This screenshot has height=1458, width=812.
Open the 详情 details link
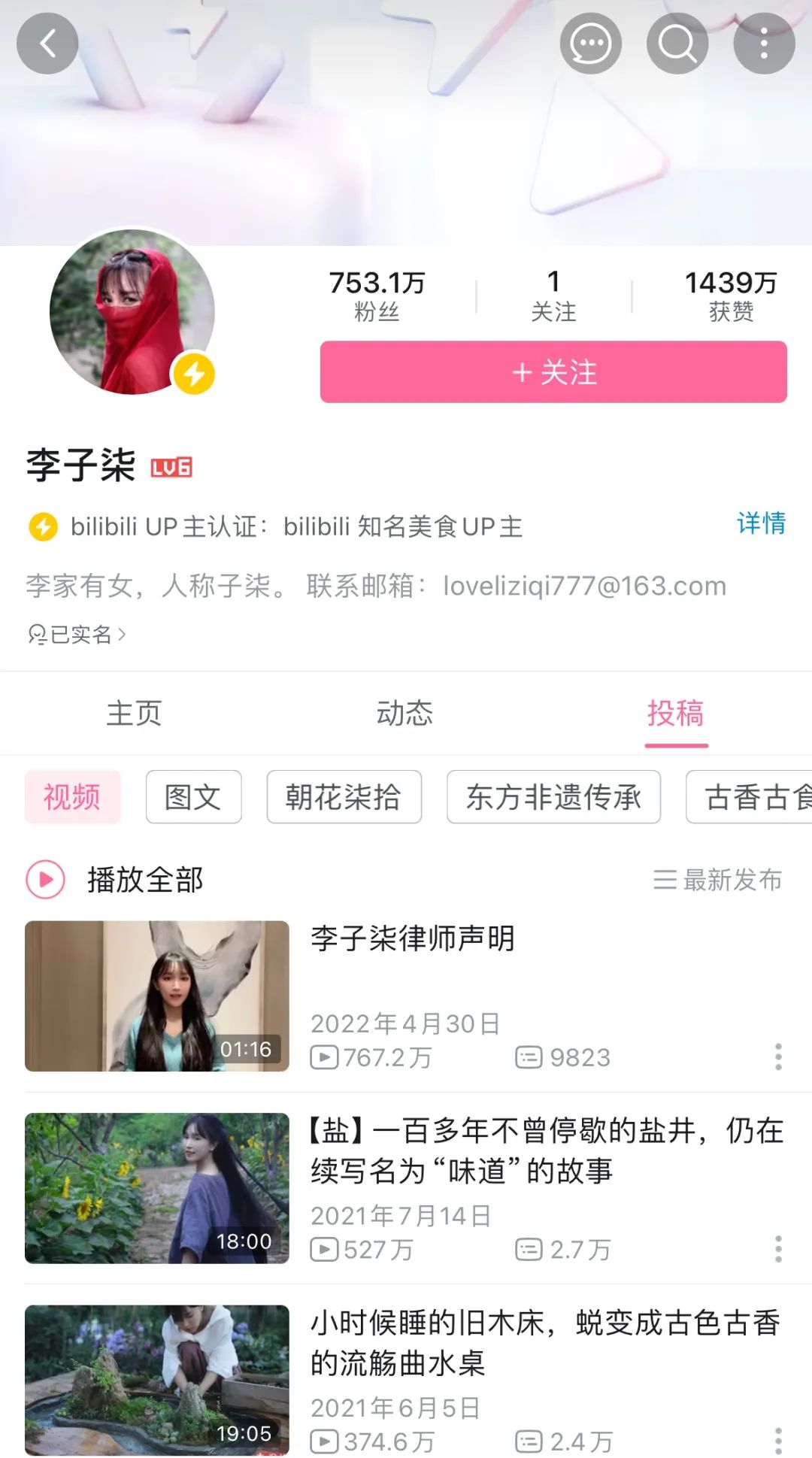click(x=761, y=523)
